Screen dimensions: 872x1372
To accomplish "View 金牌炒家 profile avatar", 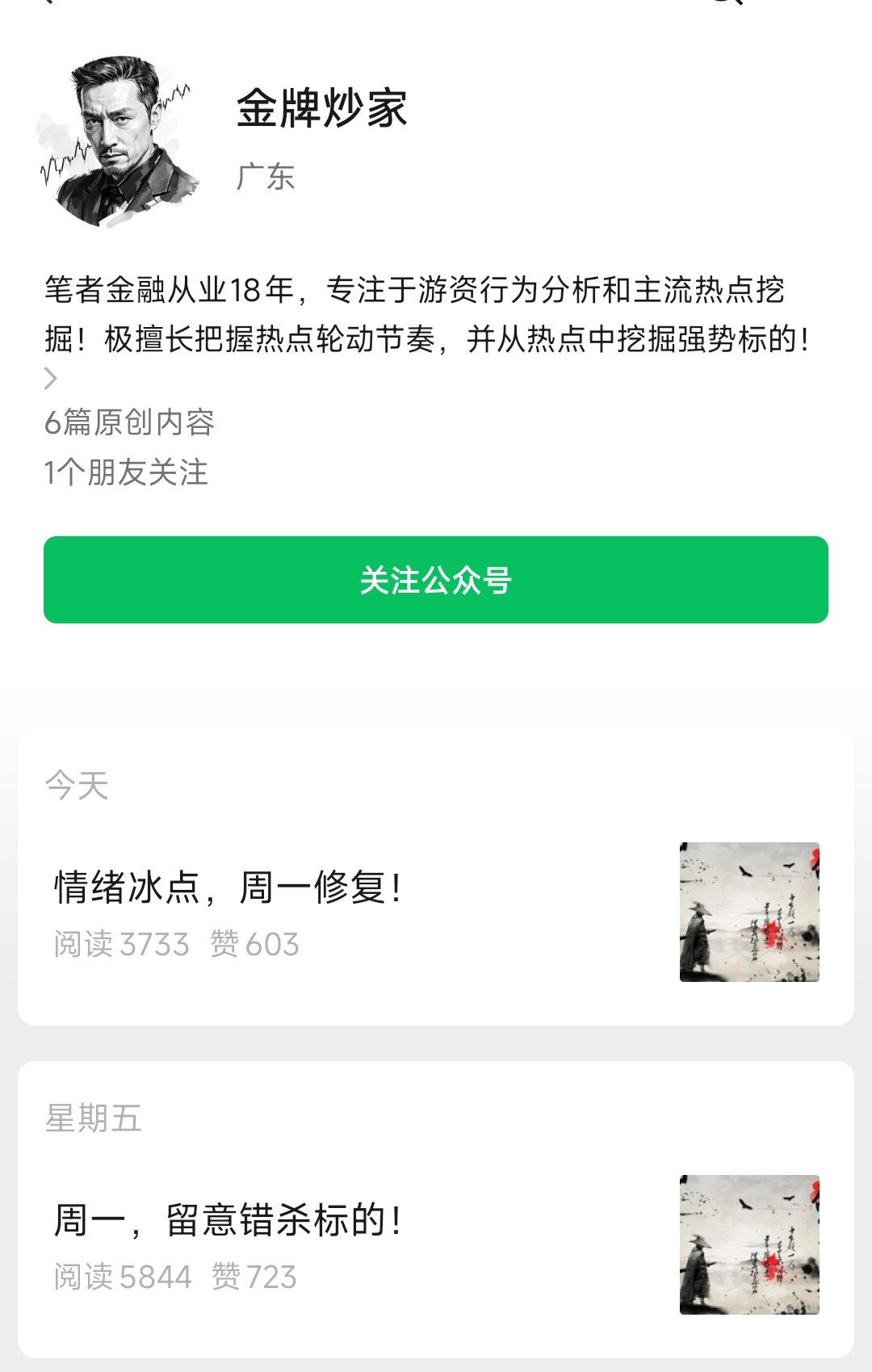I will pos(119,141).
